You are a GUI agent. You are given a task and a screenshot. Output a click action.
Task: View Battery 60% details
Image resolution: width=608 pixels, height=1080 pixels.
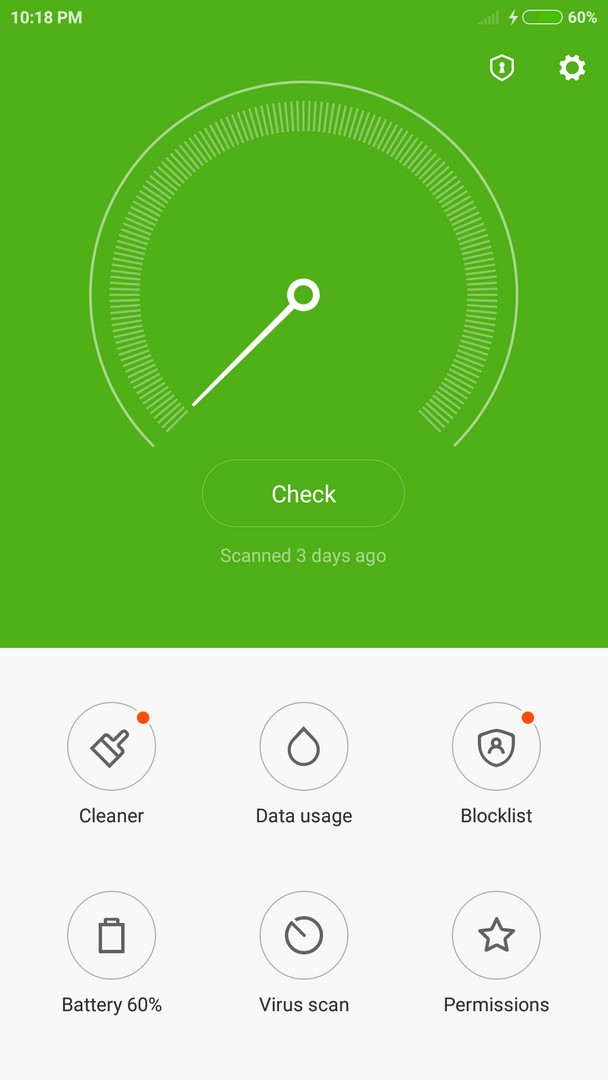[111, 936]
